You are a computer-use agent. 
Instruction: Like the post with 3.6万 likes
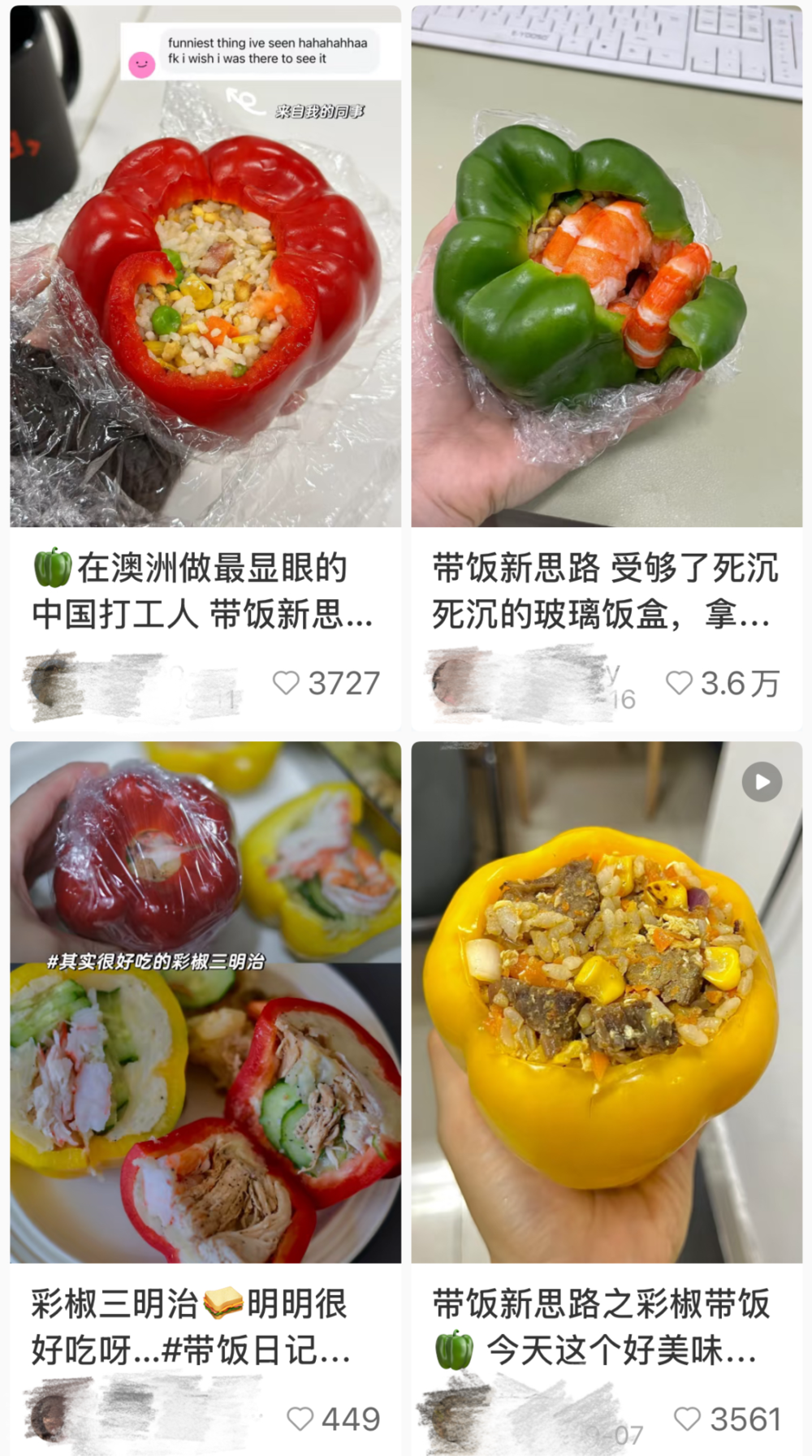pos(679,683)
